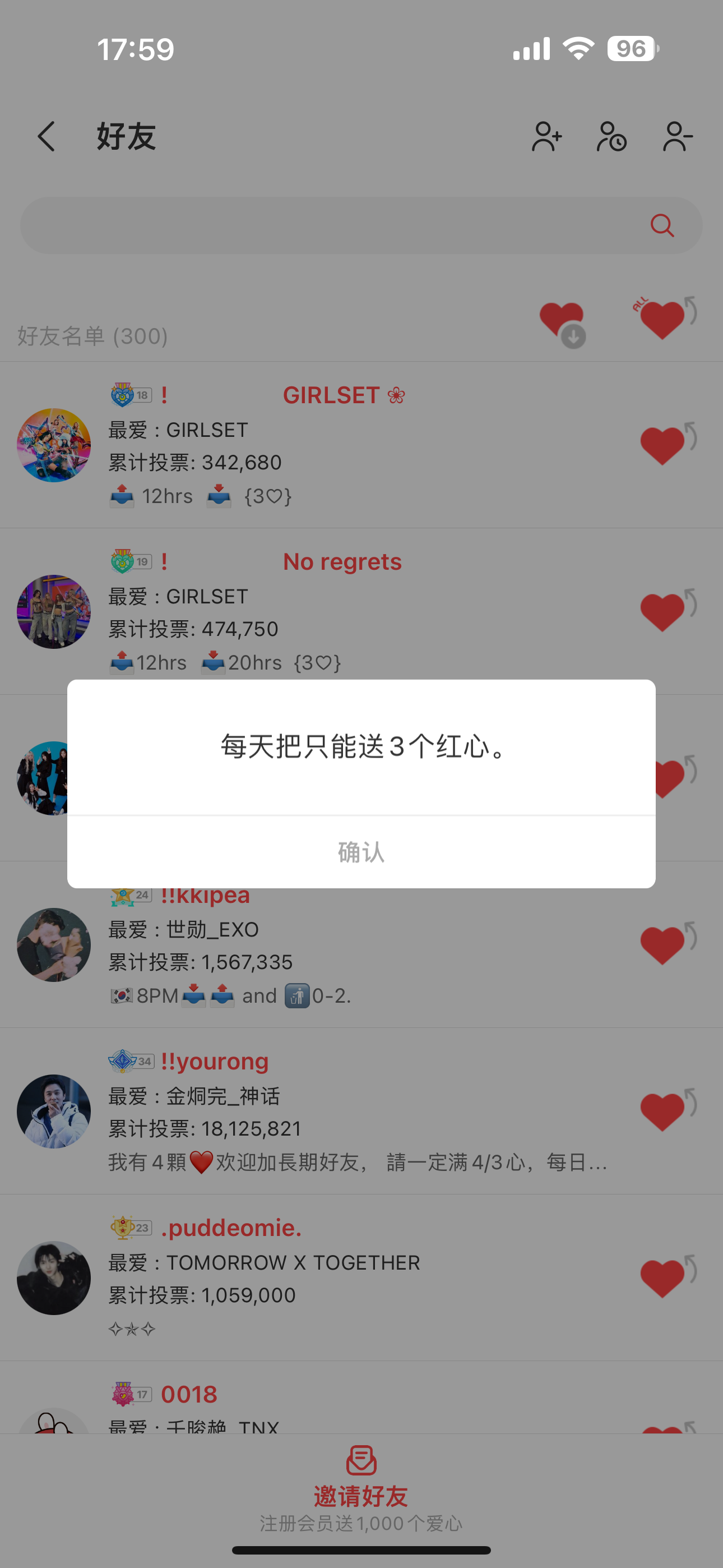Send a heart to No regrets
This screenshot has width=723, height=1568.
[665, 611]
